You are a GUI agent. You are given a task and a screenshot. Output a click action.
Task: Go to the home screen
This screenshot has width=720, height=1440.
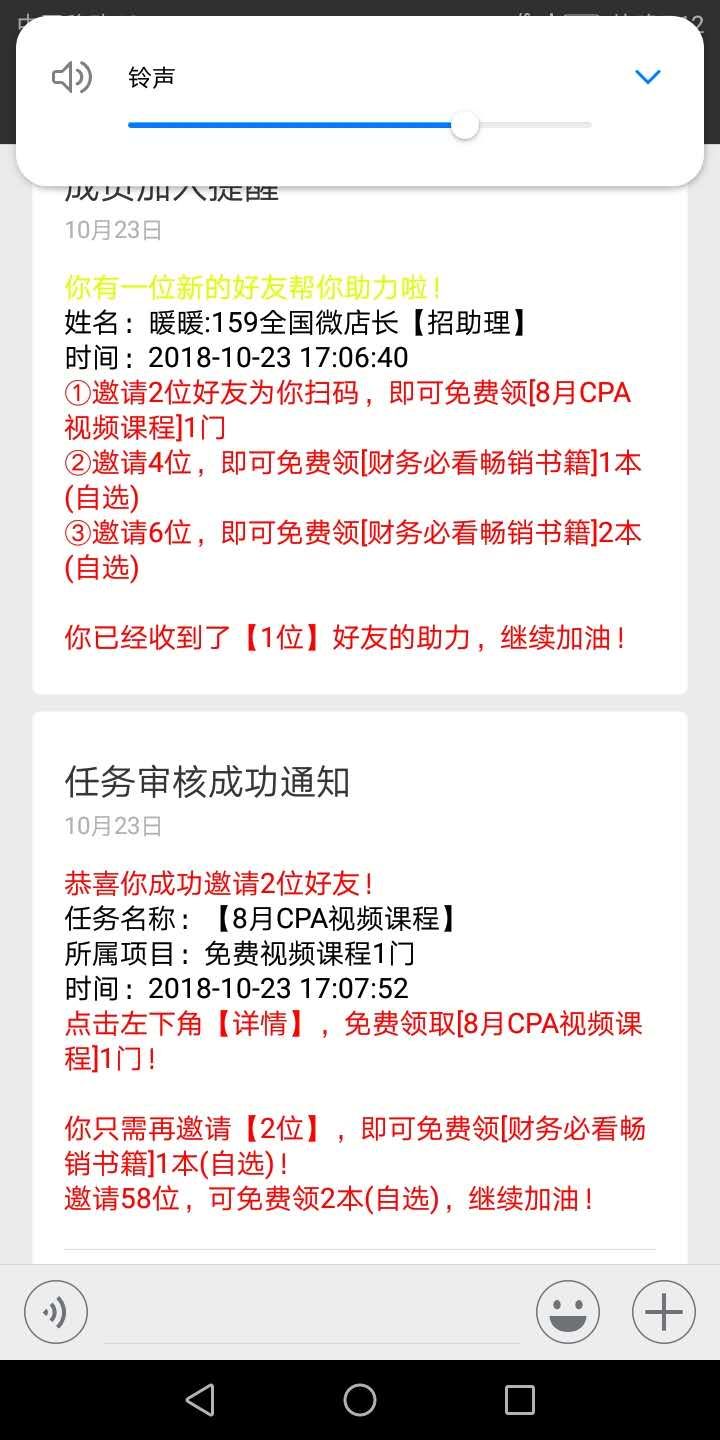(x=360, y=1400)
